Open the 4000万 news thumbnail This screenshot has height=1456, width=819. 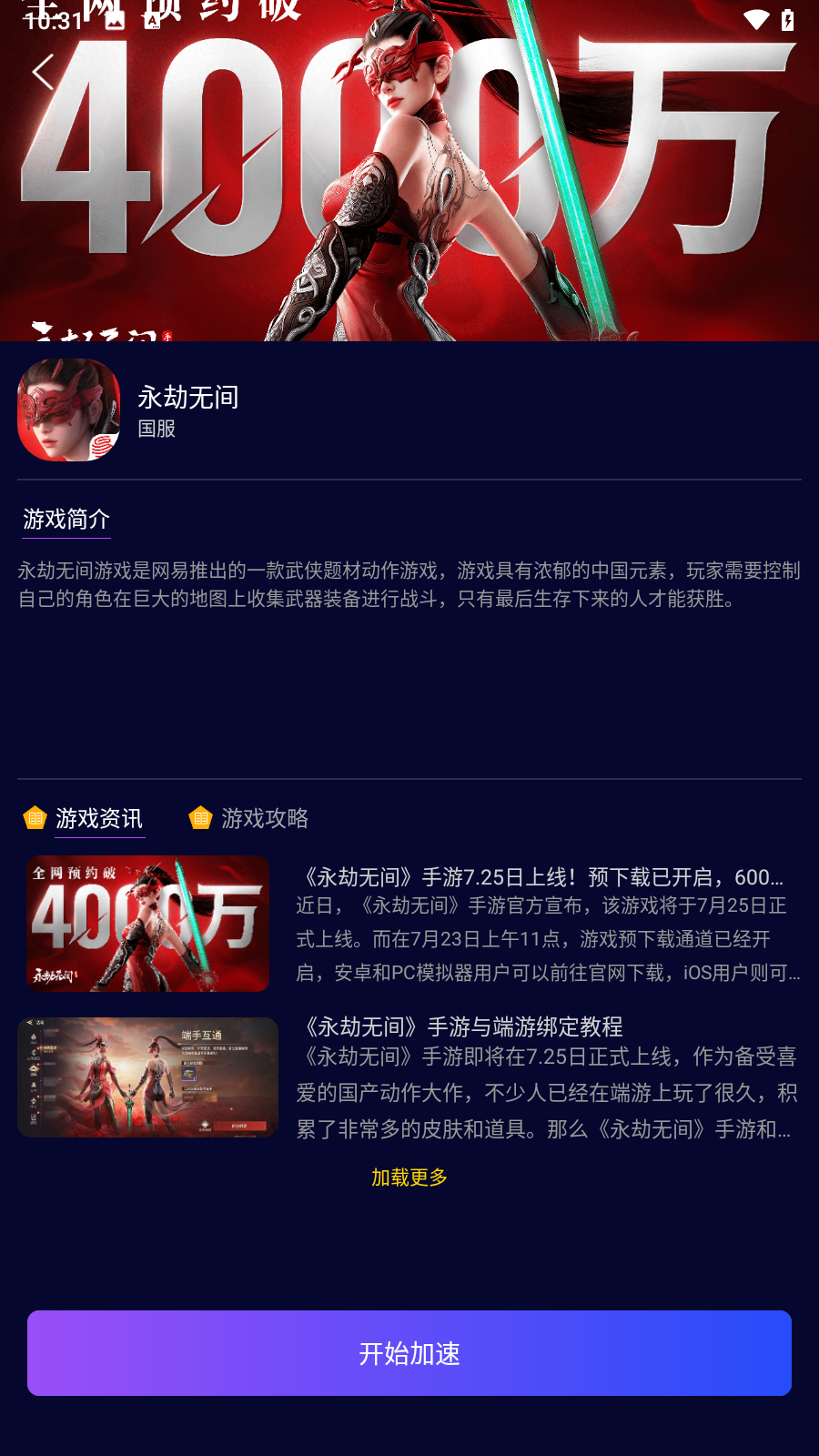(147, 922)
